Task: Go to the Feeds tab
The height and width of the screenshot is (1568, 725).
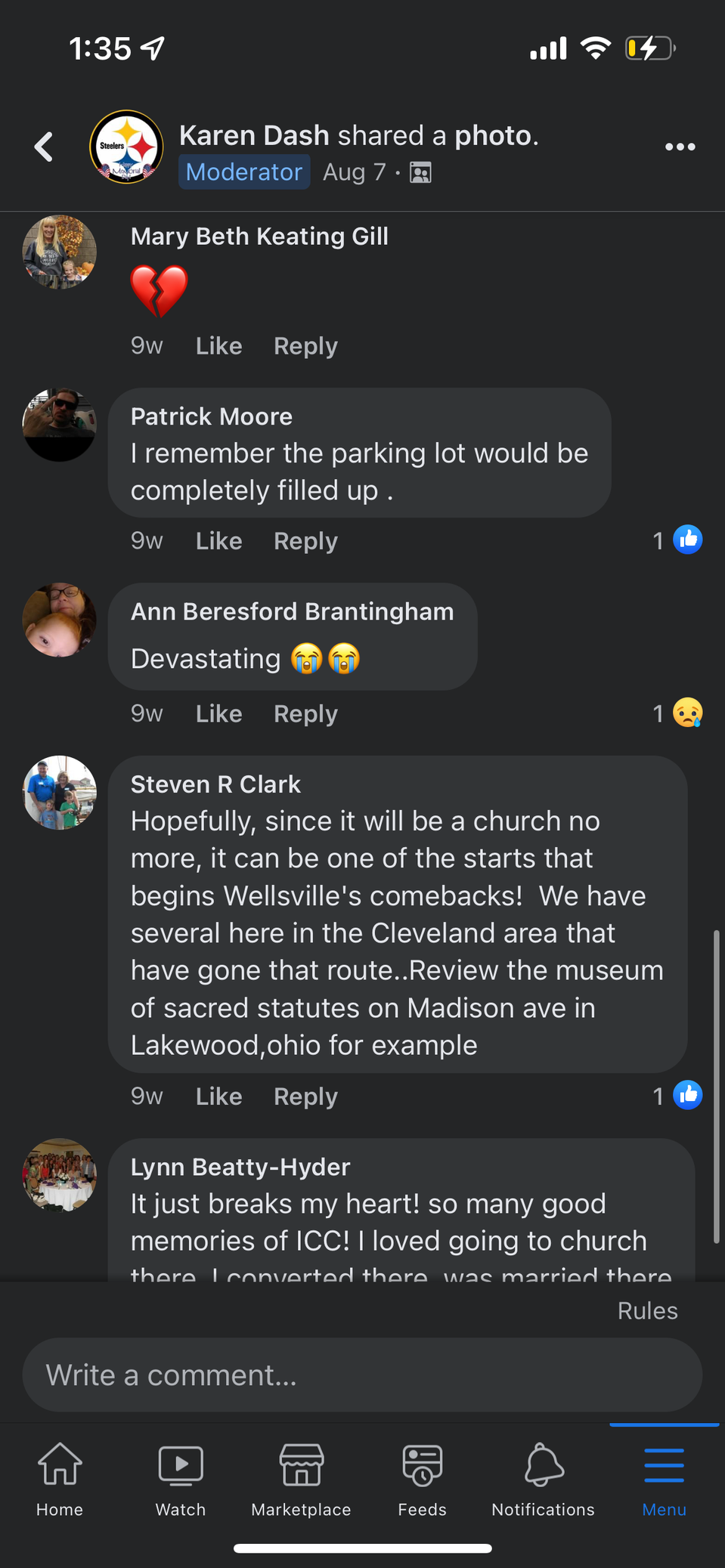Action: 422,1480
